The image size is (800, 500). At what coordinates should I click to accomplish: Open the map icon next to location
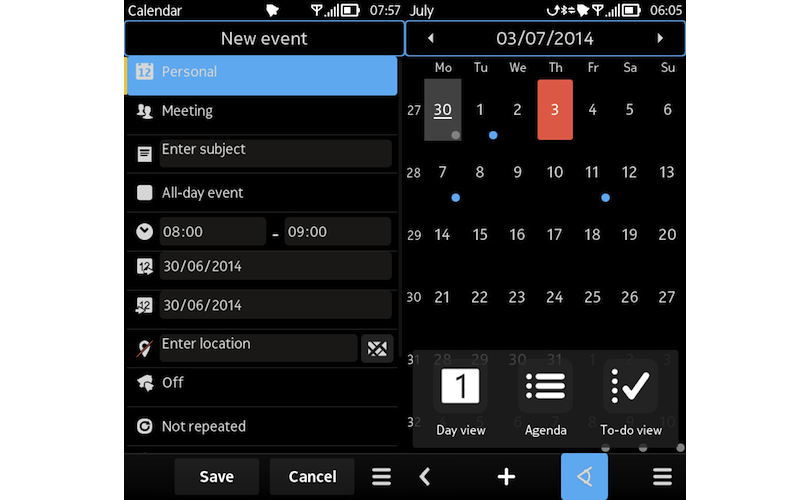coord(376,348)
